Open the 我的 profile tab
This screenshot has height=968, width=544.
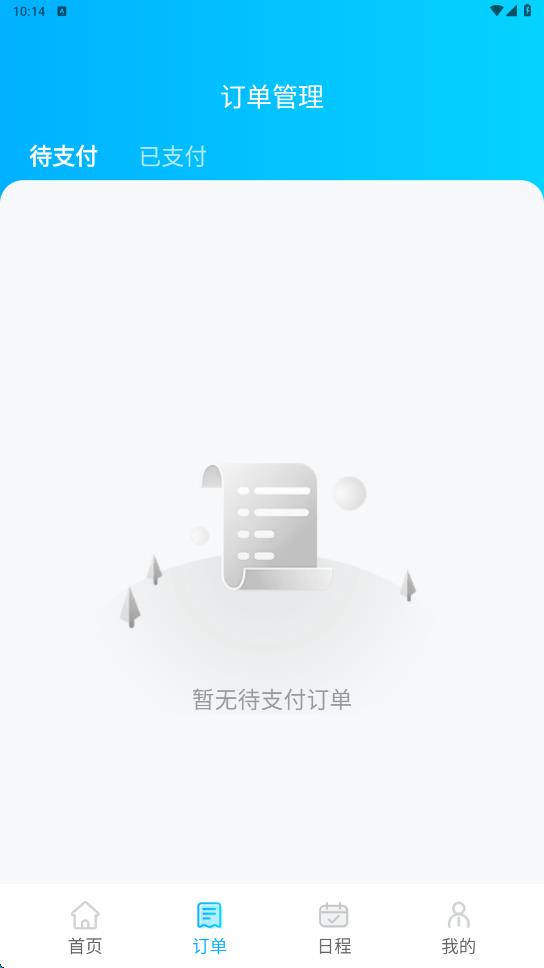(x=458, y=928)
